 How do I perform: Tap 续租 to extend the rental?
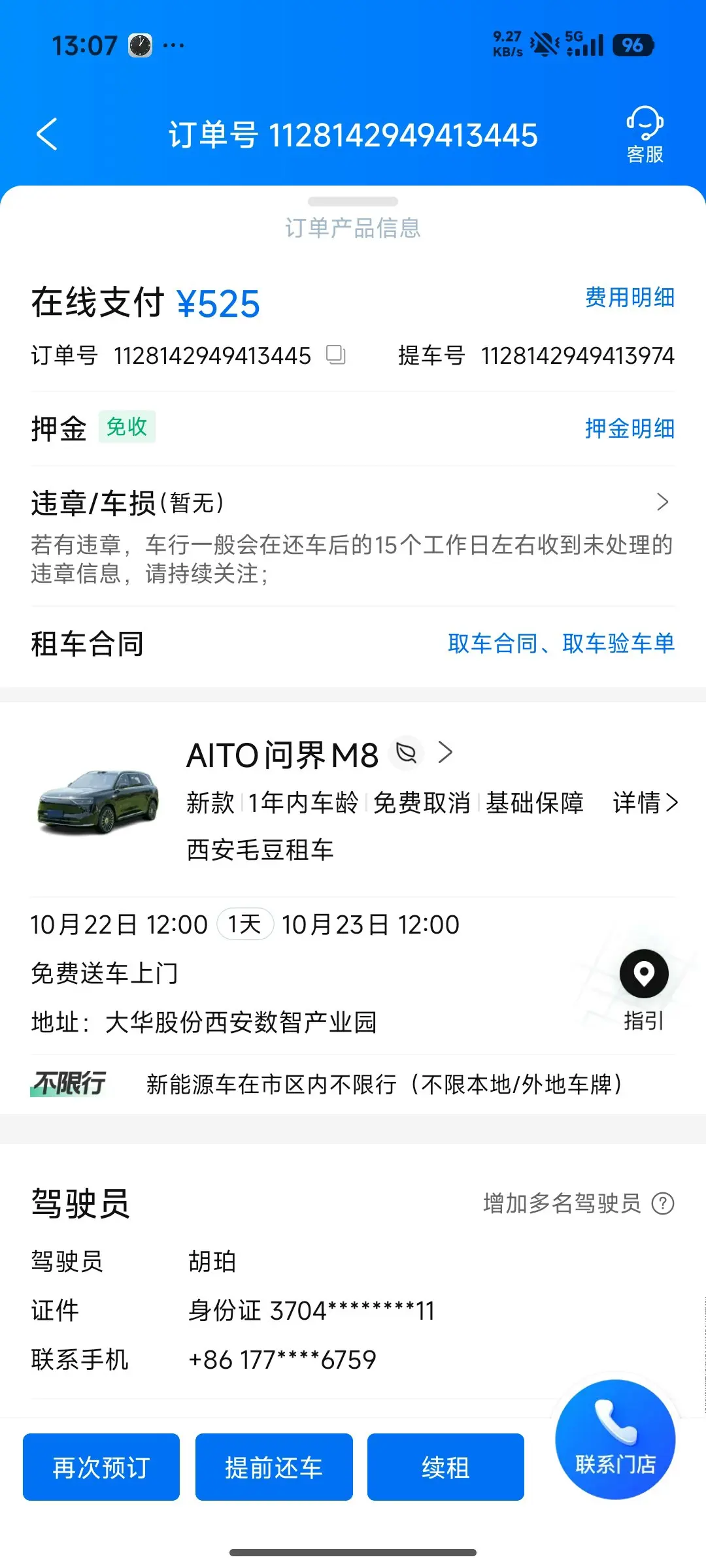click(x=445, y=1467)
